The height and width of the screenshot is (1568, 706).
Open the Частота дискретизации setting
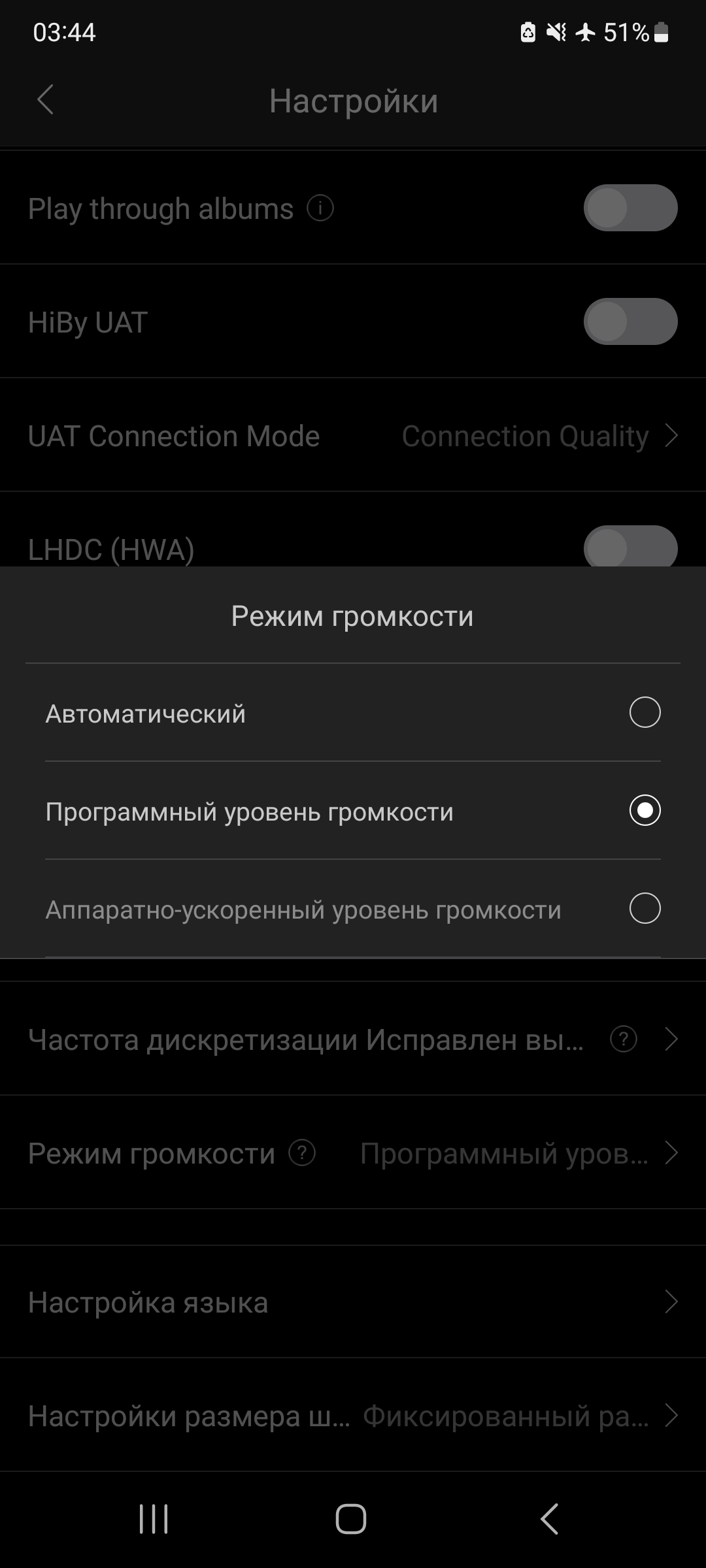tap(353, 1039)
